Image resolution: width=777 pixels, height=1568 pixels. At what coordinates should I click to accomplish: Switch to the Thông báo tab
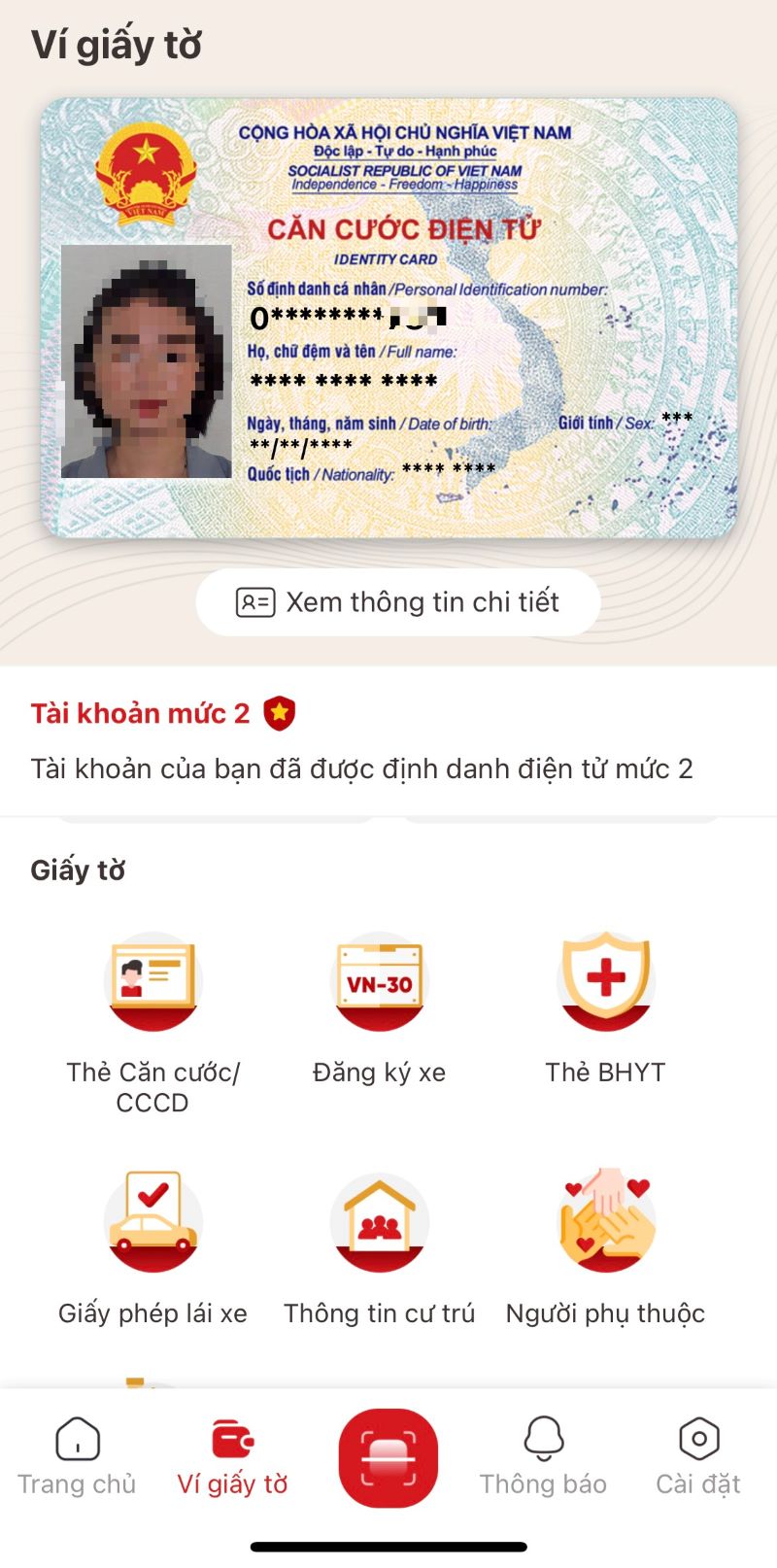(x=543, y=1456)
